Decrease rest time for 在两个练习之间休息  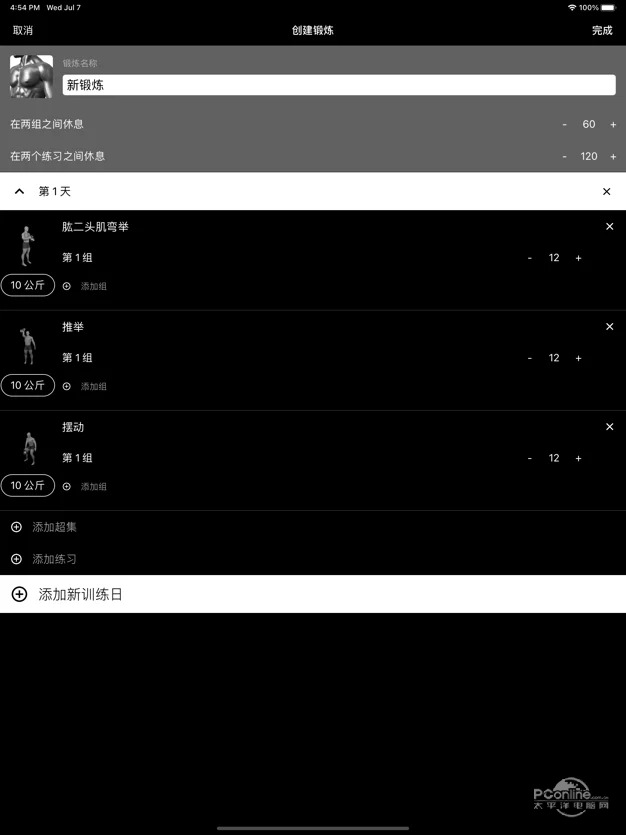(x=564, y=156)
